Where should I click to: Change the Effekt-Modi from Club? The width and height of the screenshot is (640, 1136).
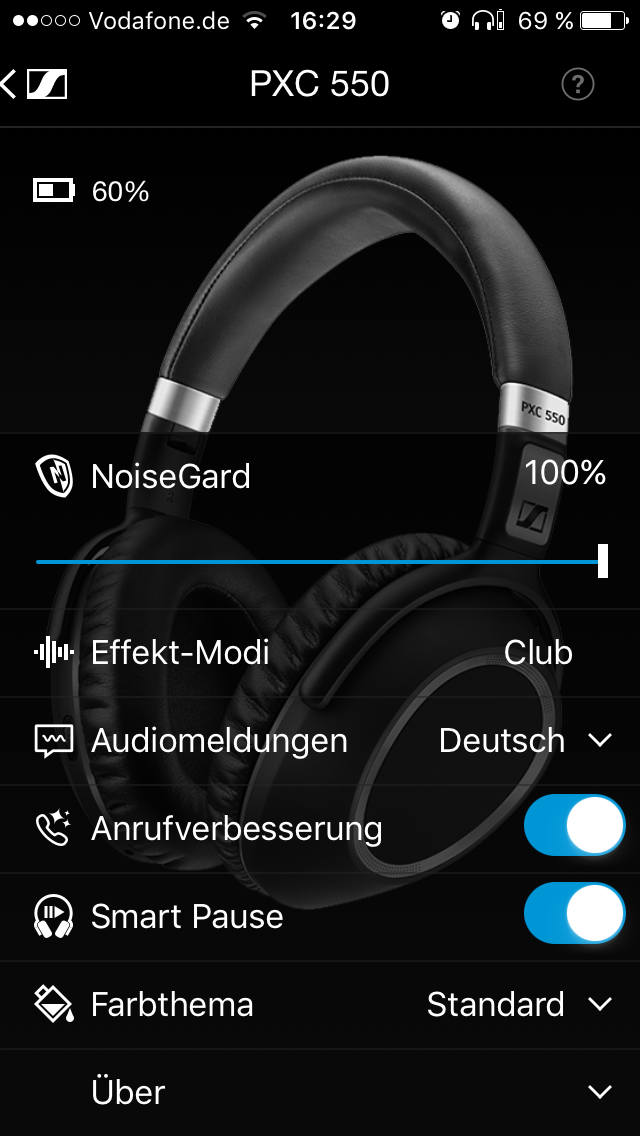click(x=538, y=653)
